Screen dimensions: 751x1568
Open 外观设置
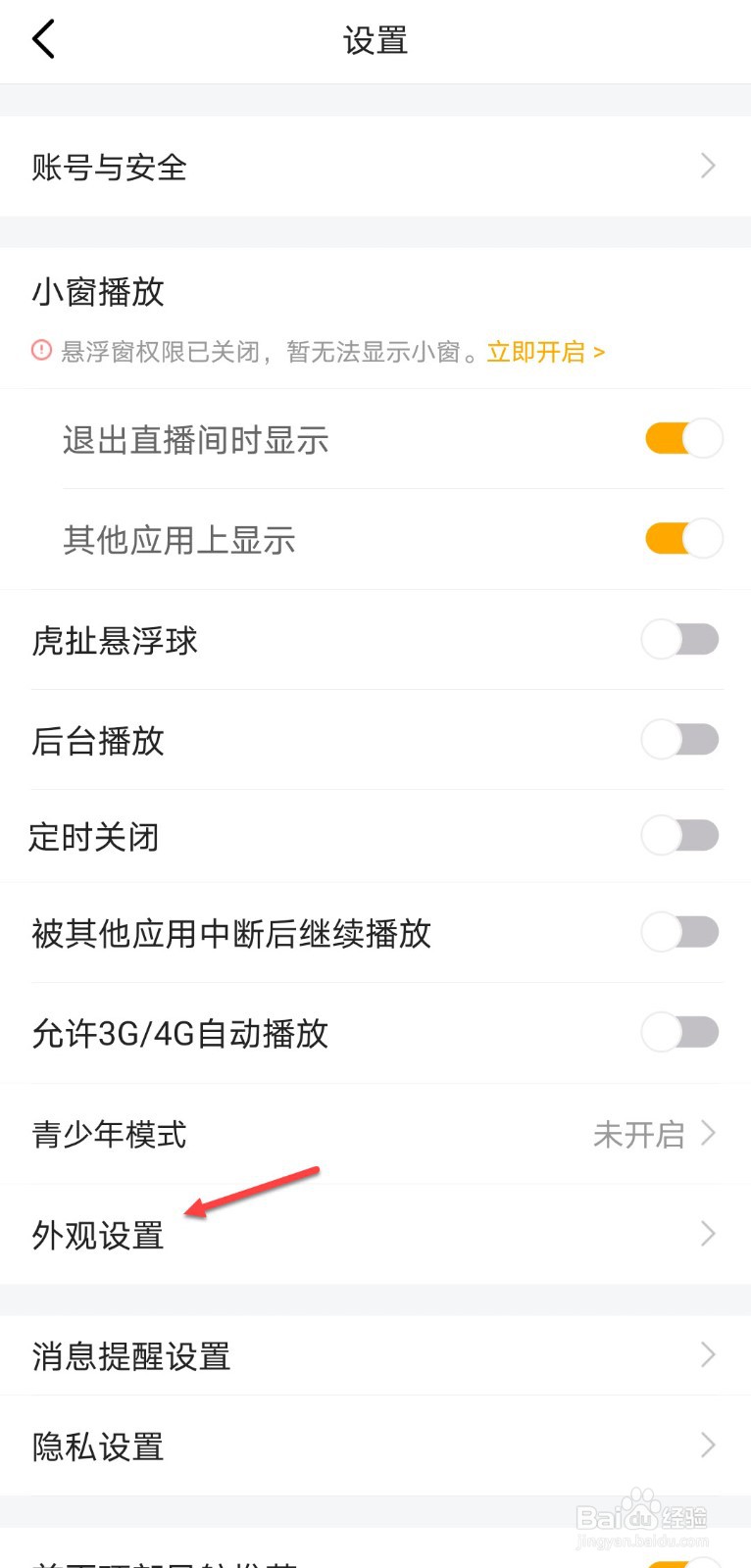coord(375,1235)
